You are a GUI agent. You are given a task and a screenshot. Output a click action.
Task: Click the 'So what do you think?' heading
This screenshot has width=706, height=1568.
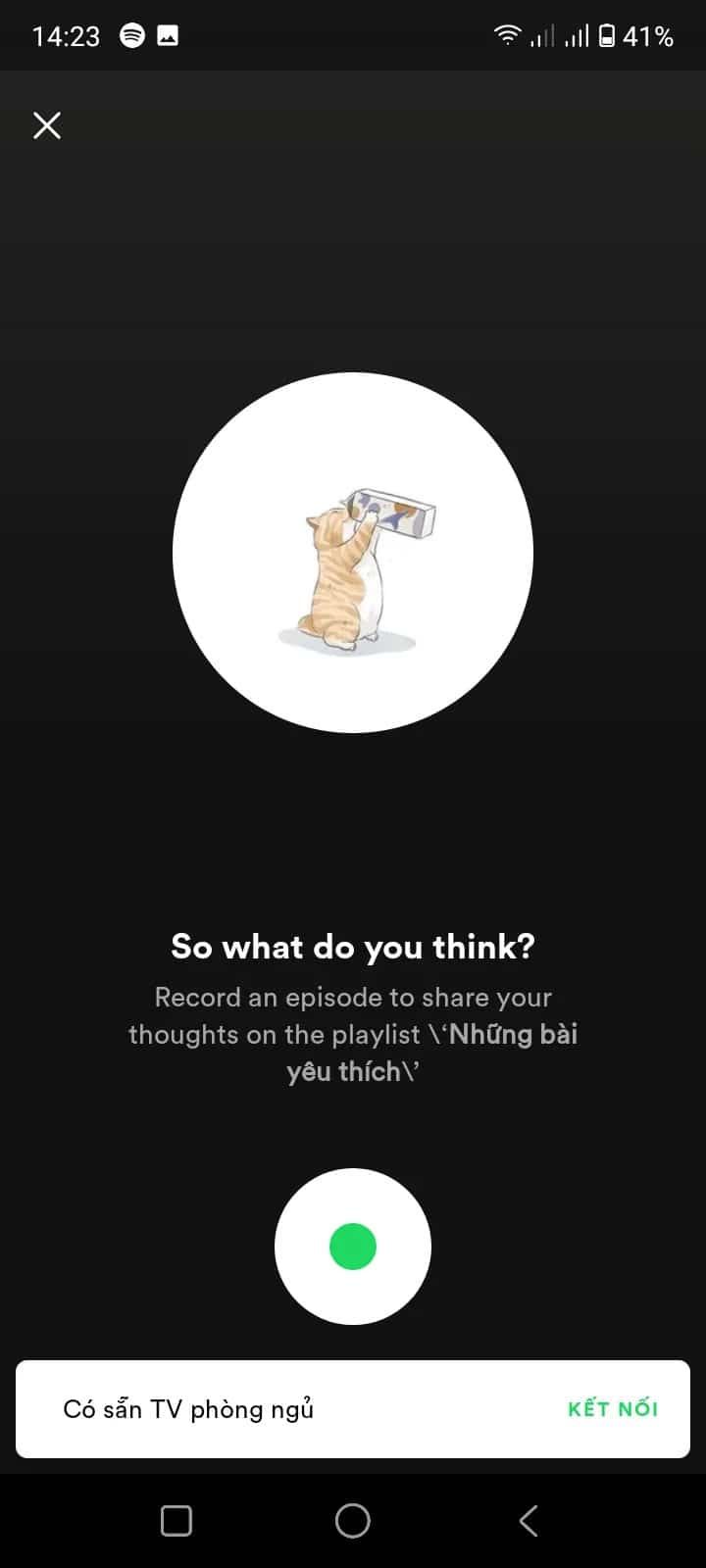pyautogui.click(x=351, y=947)
